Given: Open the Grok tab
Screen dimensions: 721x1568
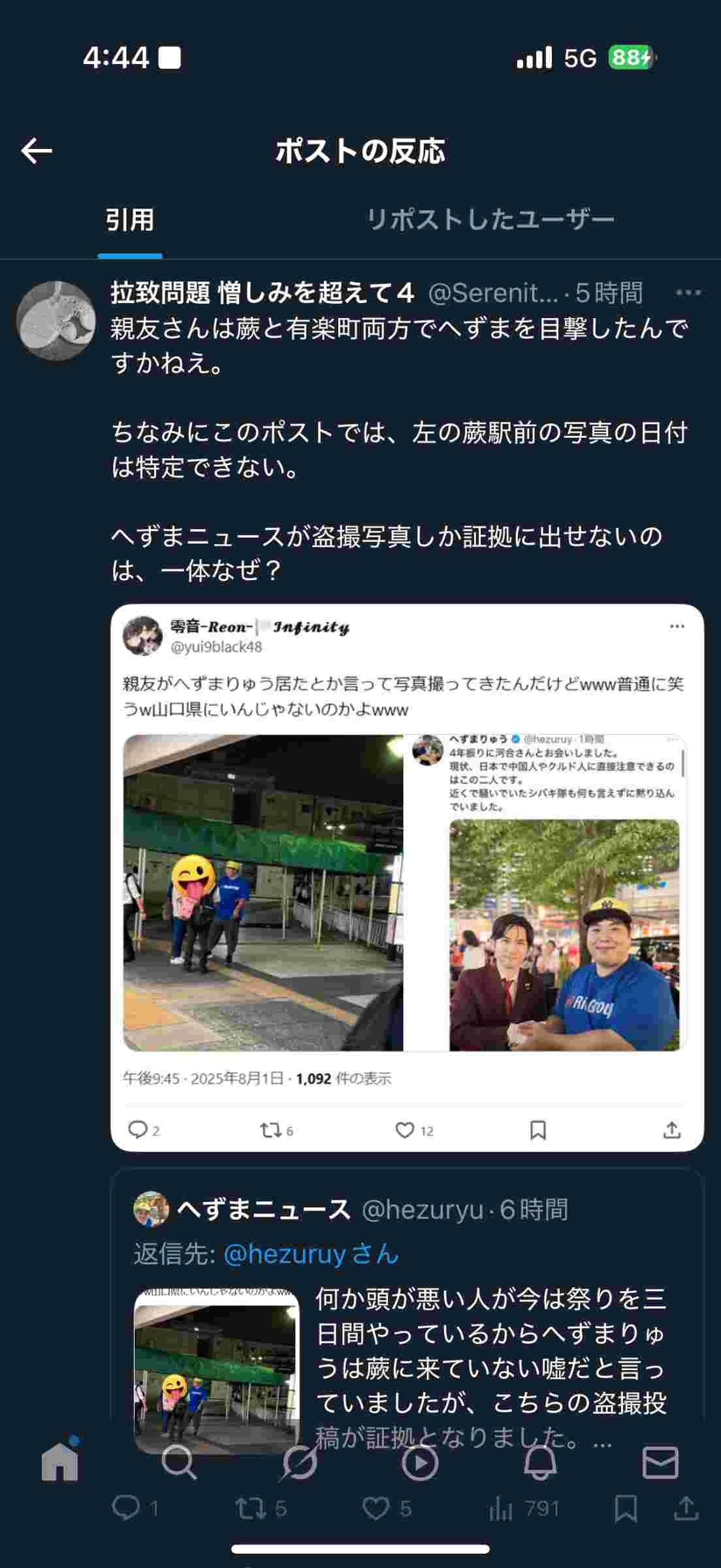Looking at the screenshot, I should click(299, 1462).
